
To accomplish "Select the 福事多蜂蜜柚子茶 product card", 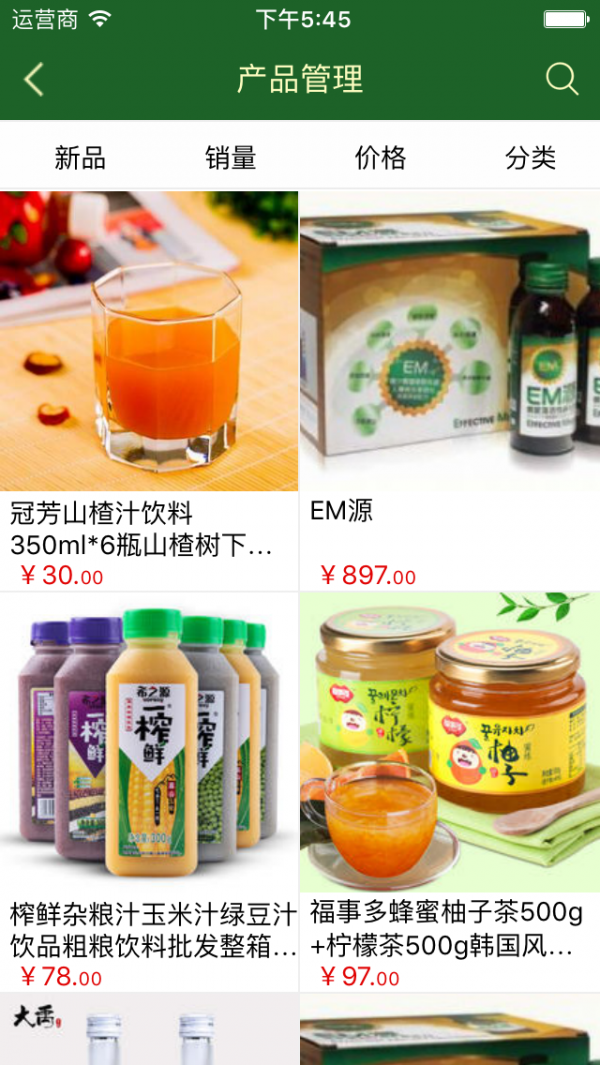I will (450, 790).
